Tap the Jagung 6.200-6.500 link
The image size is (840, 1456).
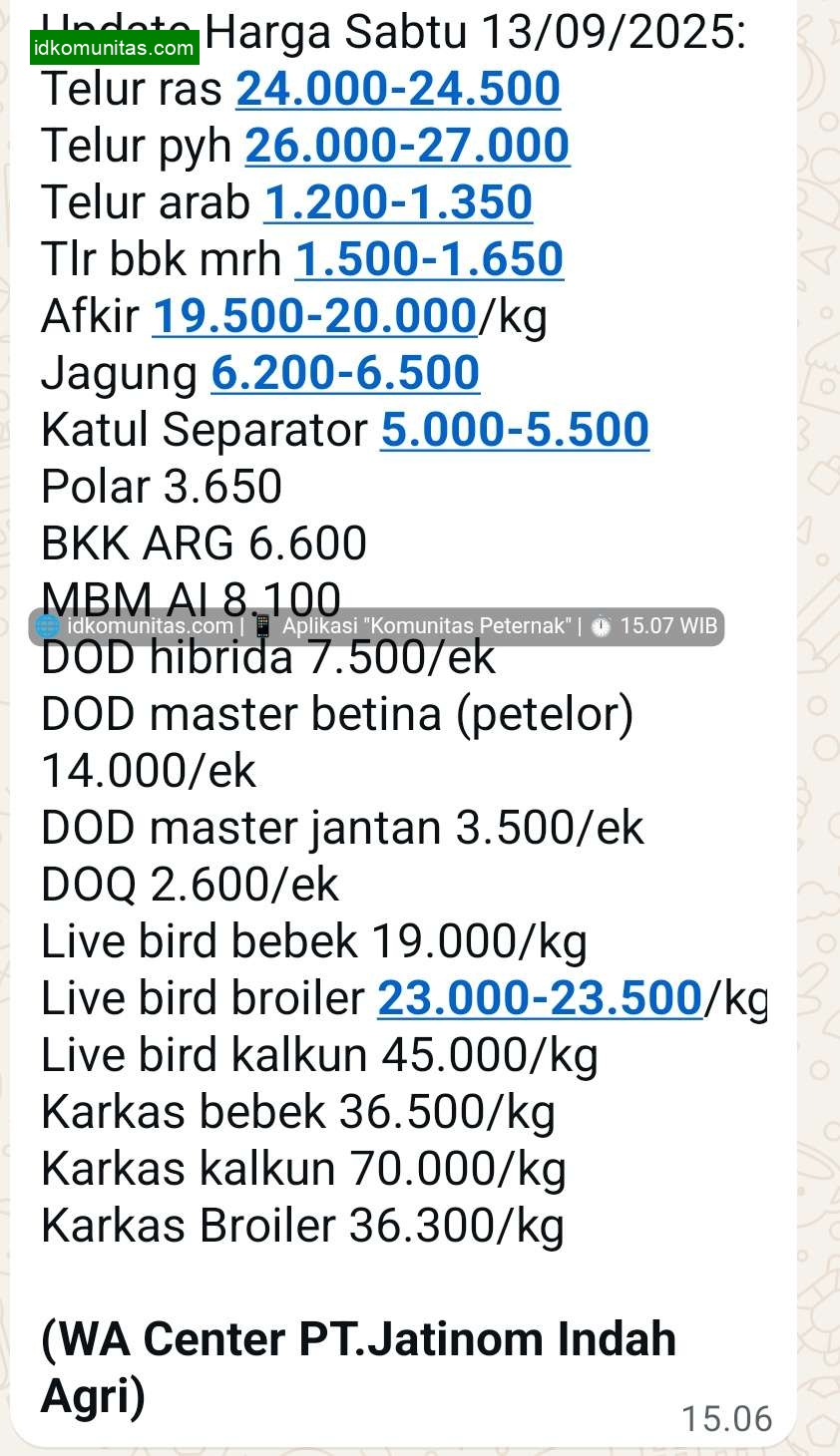pos(345,373)
